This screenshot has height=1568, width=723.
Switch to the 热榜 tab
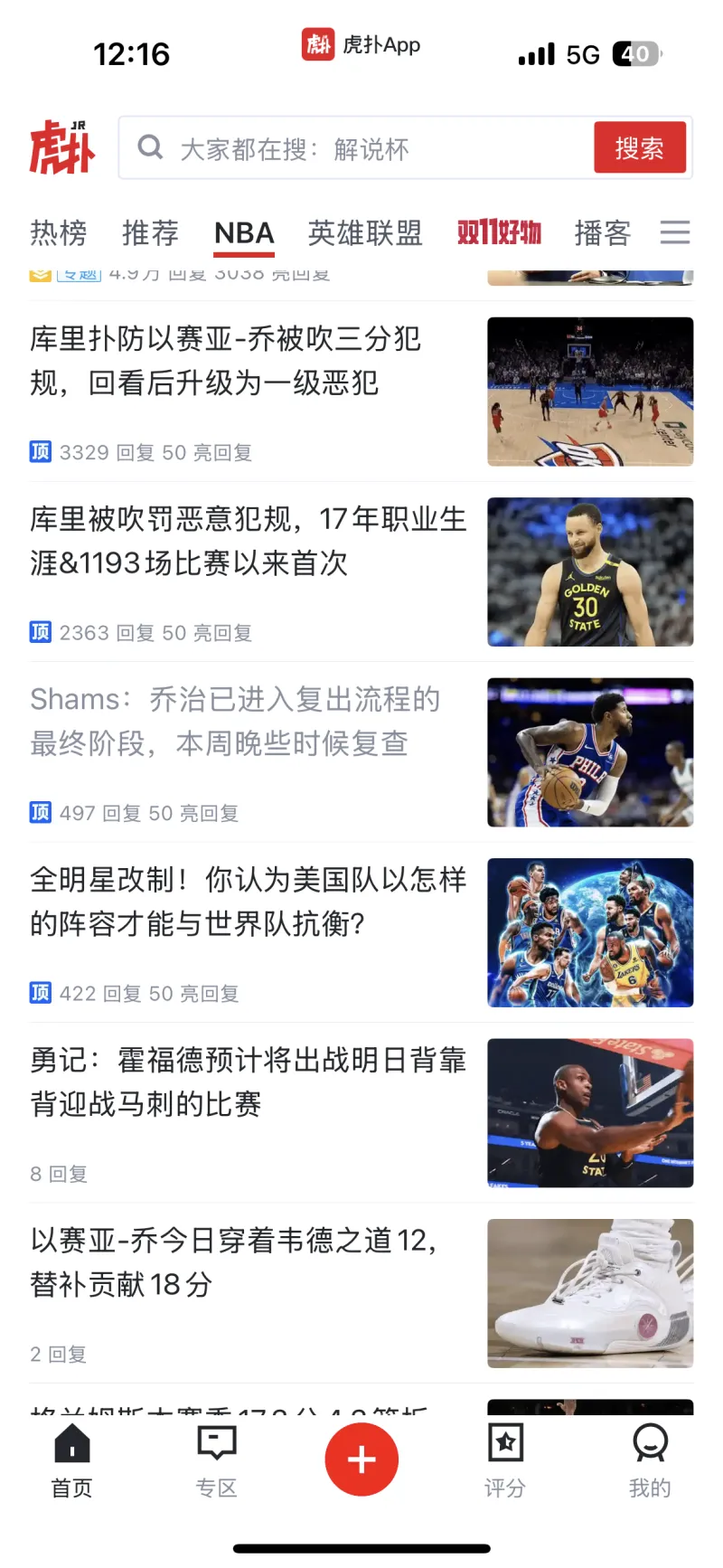click(x=57, y=232)
